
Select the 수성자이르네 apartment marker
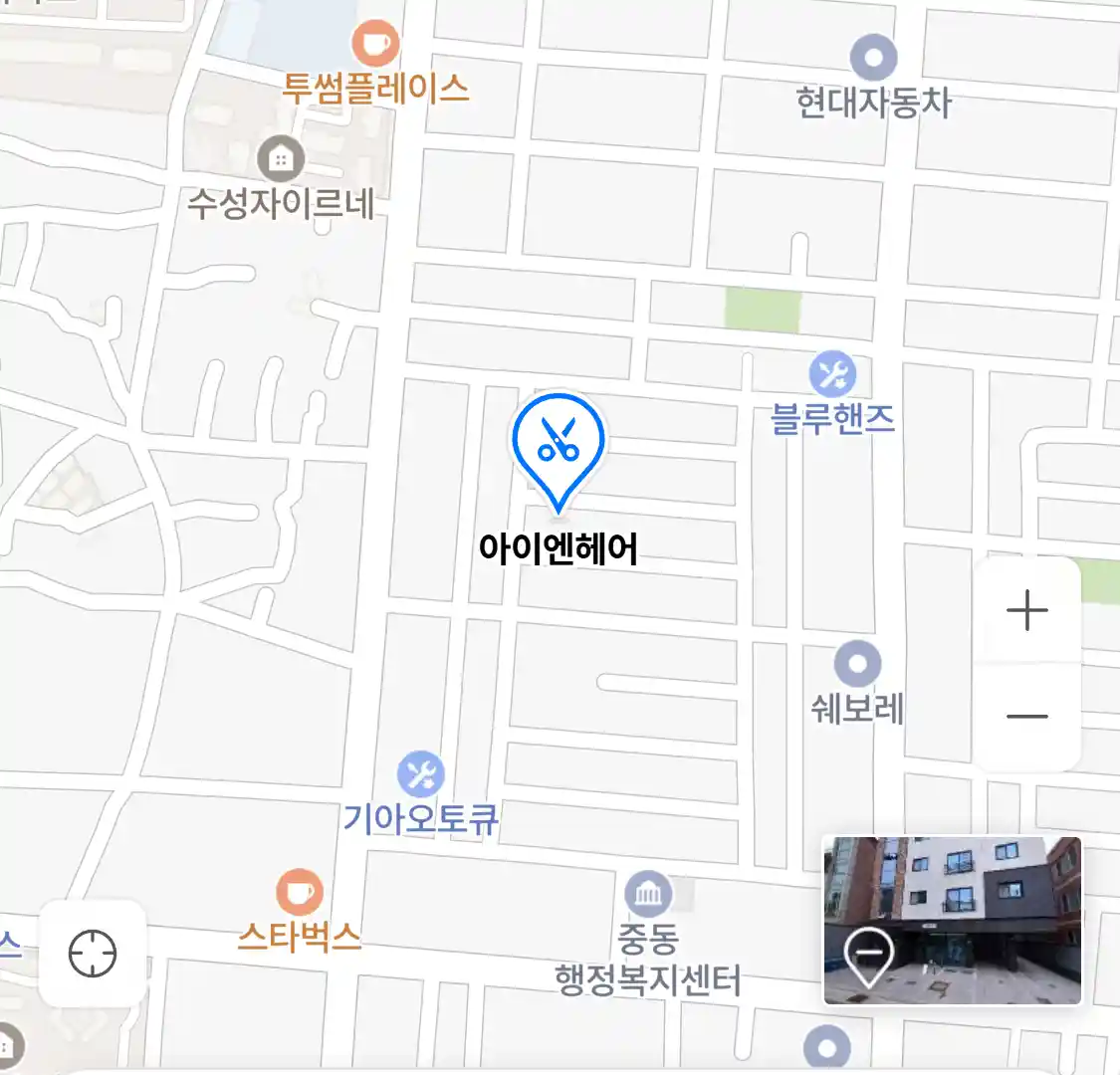[281, 158]
